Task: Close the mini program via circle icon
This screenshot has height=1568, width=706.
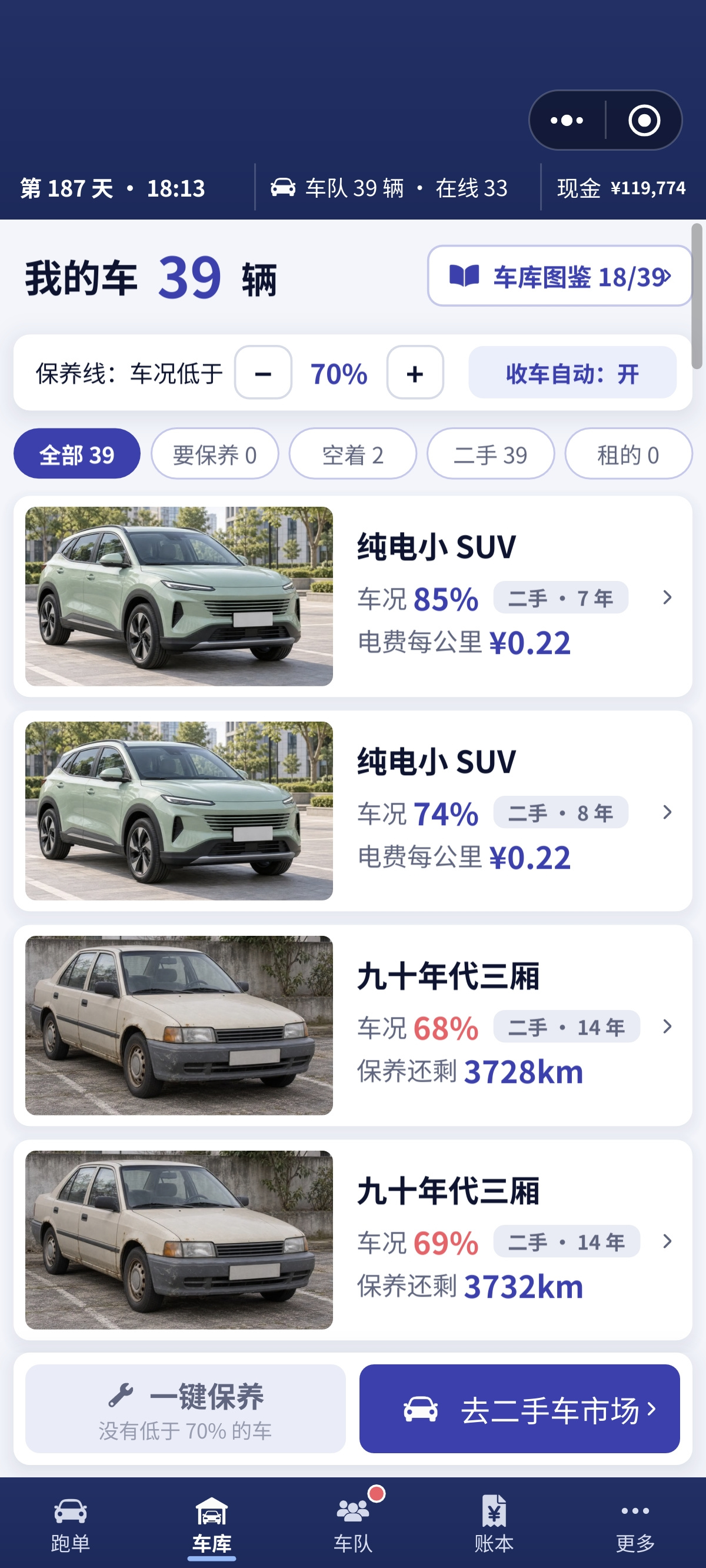Action: pyautogui.click(x=644, y=121)
